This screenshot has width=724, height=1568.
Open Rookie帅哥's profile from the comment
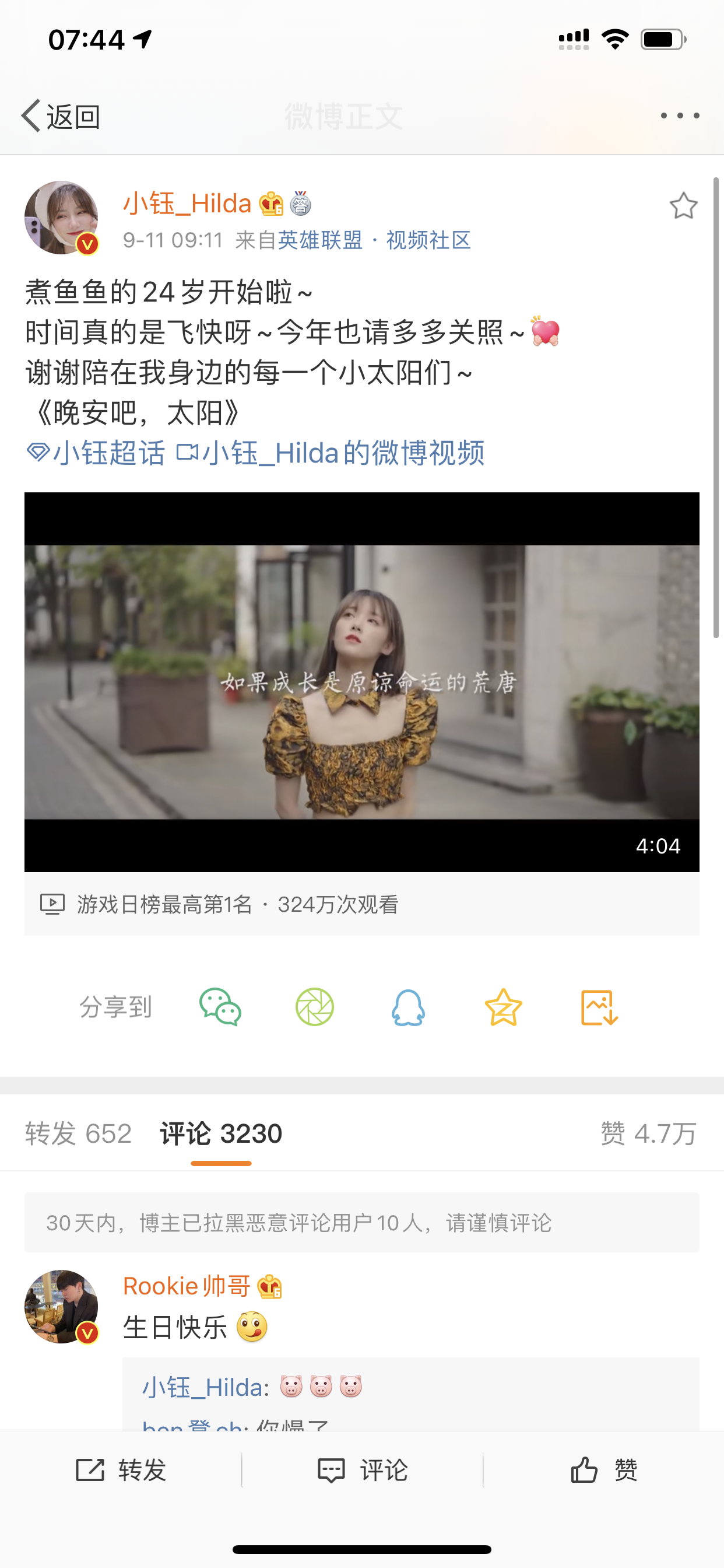[61, 1306]
